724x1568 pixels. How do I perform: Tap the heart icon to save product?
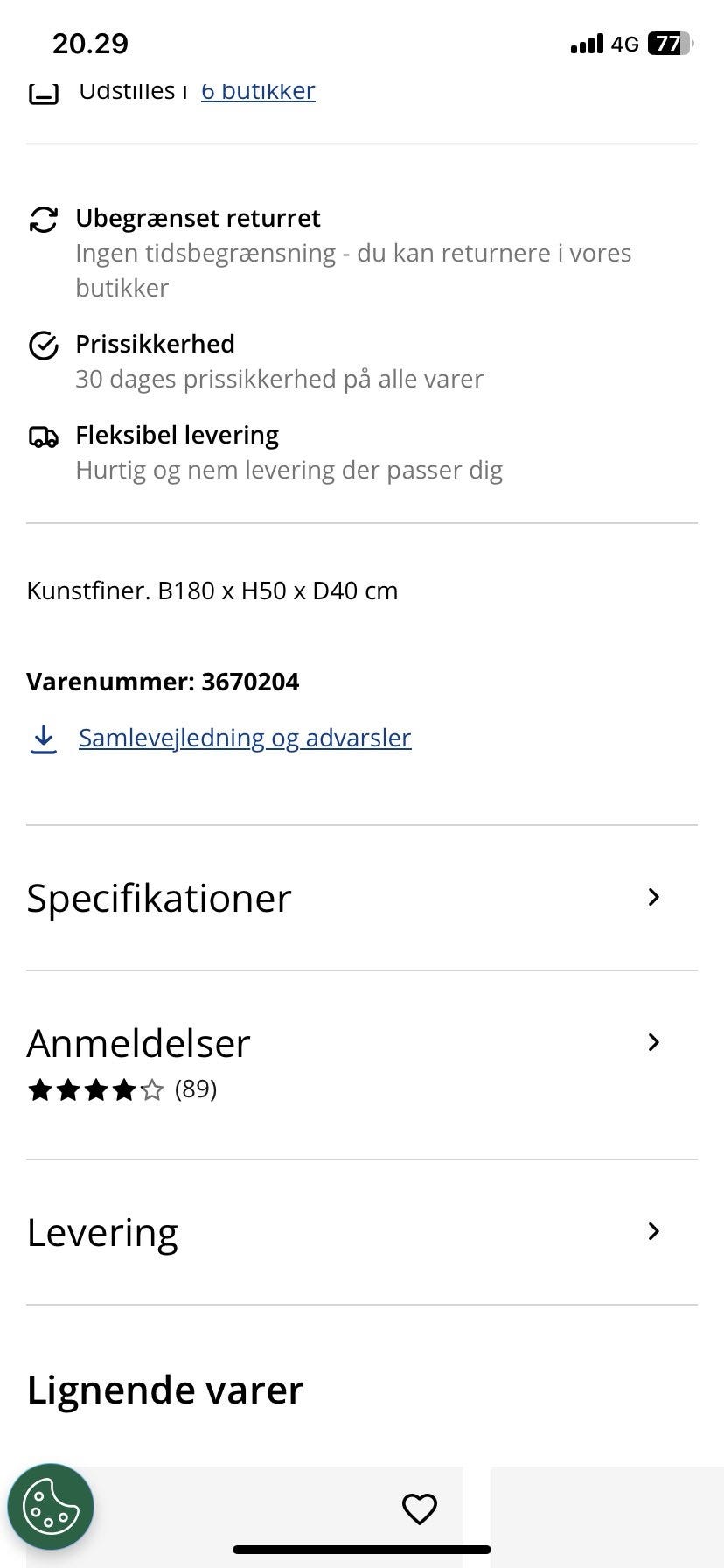click(x=420, y=1508)
